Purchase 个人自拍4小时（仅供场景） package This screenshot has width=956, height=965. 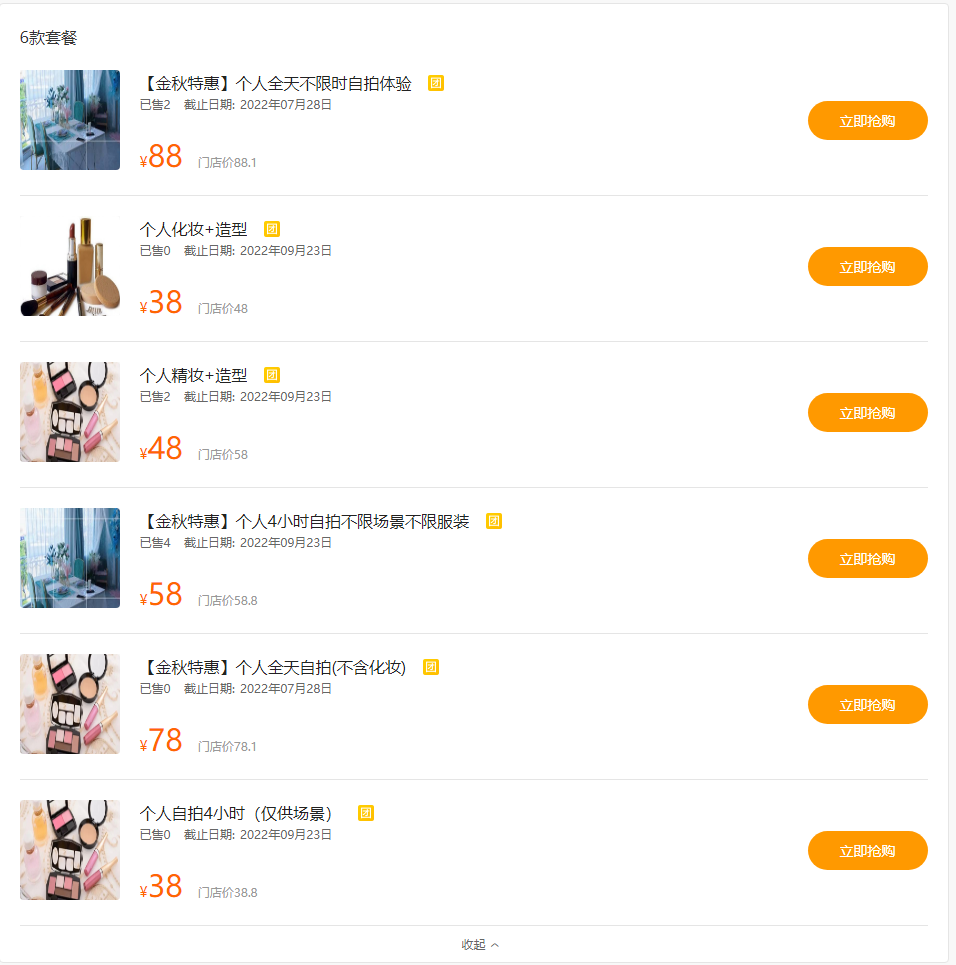tap(867, 851)
